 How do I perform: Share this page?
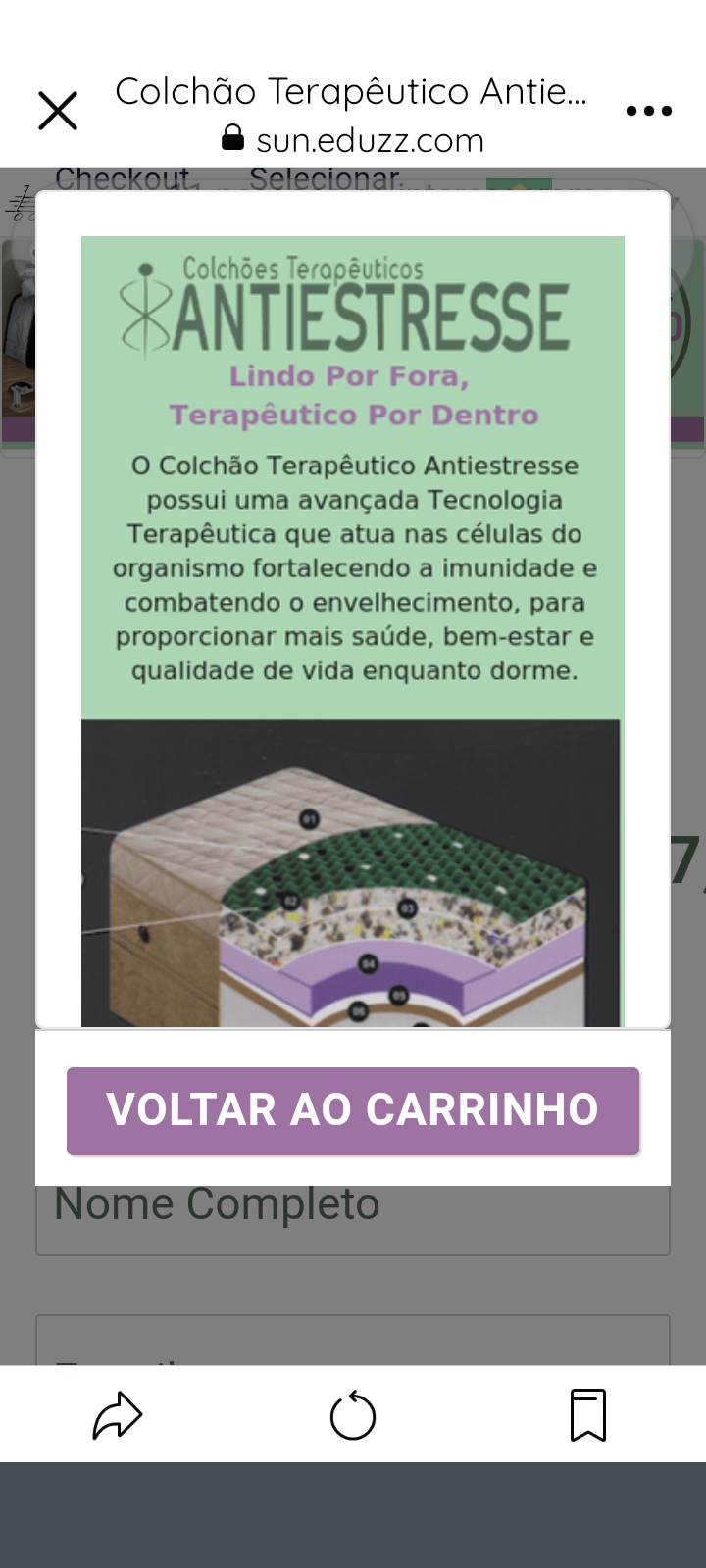118,1415
